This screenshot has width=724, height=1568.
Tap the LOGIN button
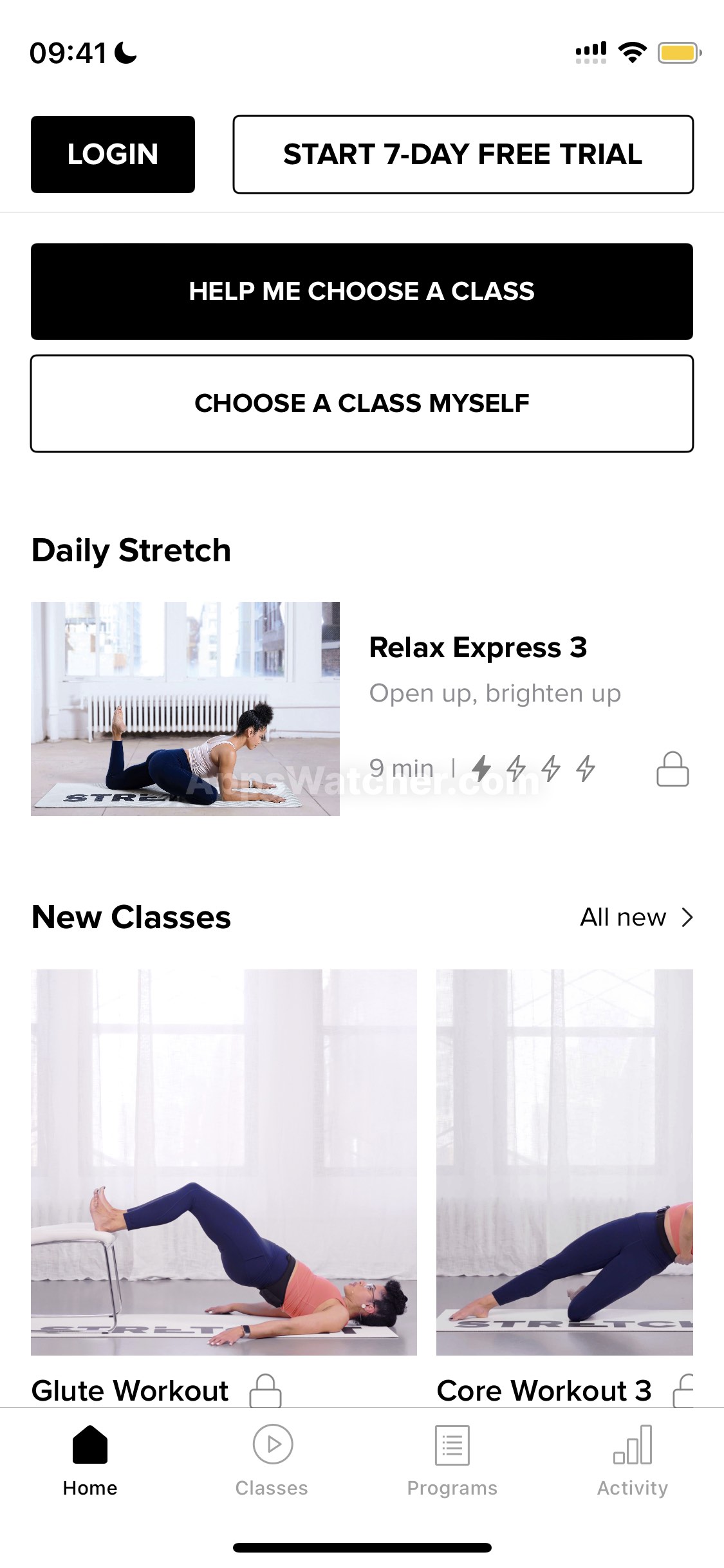coord(113,154)
